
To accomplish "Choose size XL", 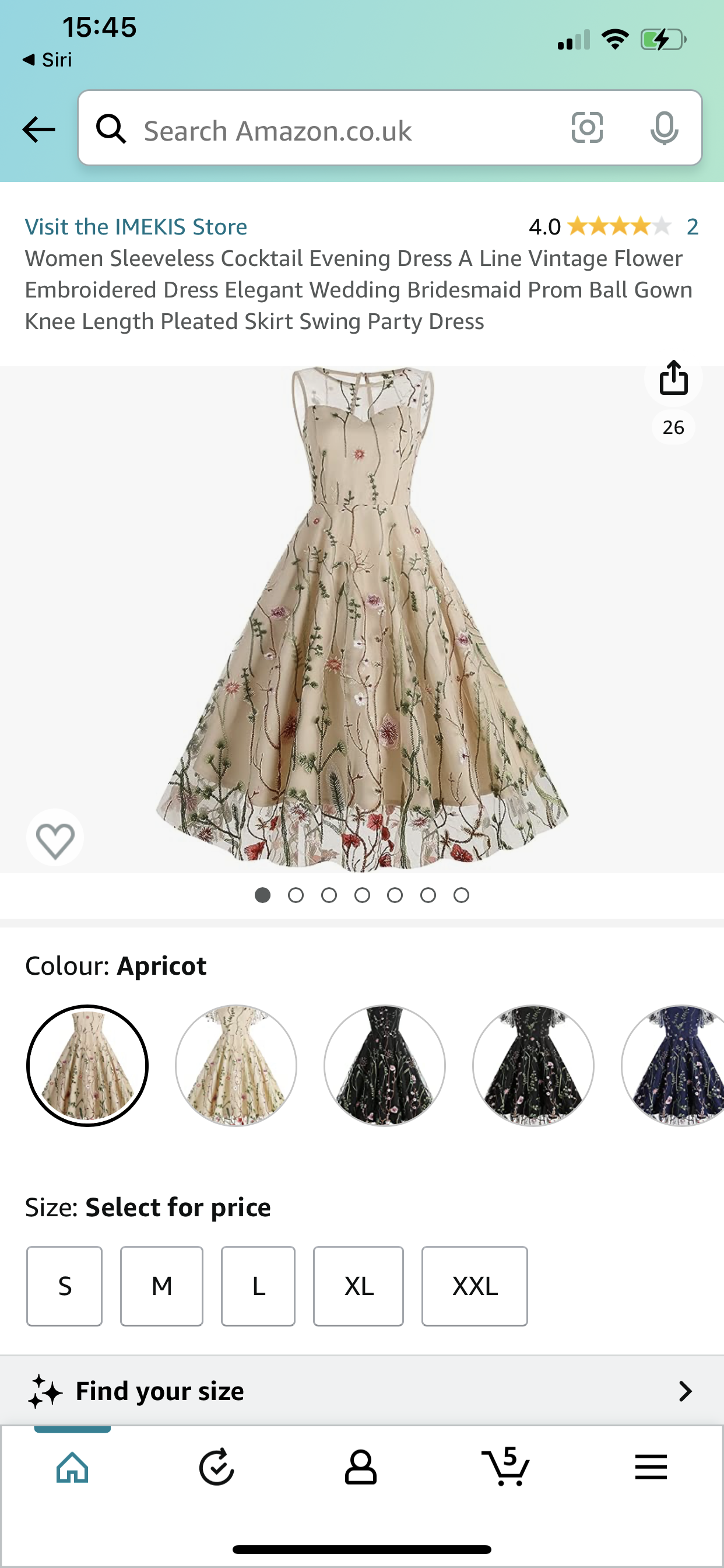I will [x=359, y=1286].
